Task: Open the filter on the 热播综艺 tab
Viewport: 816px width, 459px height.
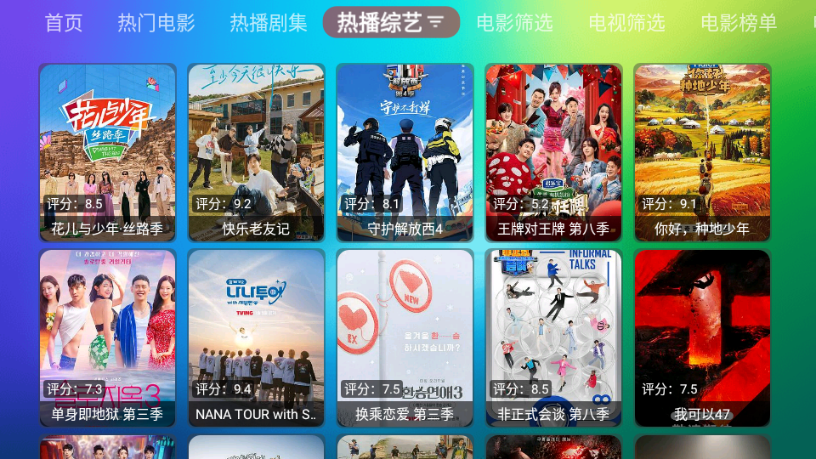Action: 435,23
